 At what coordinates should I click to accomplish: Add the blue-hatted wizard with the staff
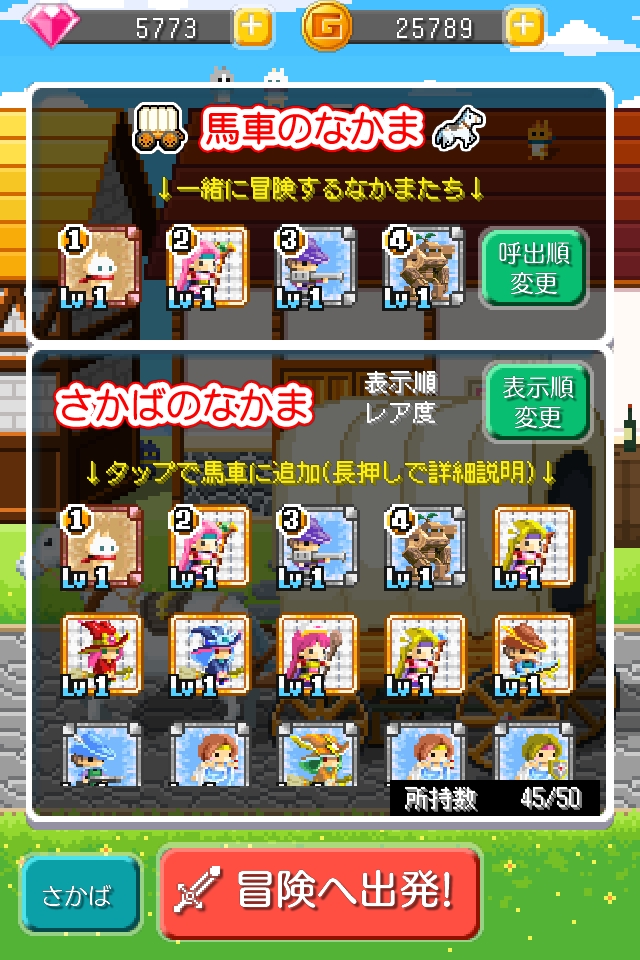(209, 655)
